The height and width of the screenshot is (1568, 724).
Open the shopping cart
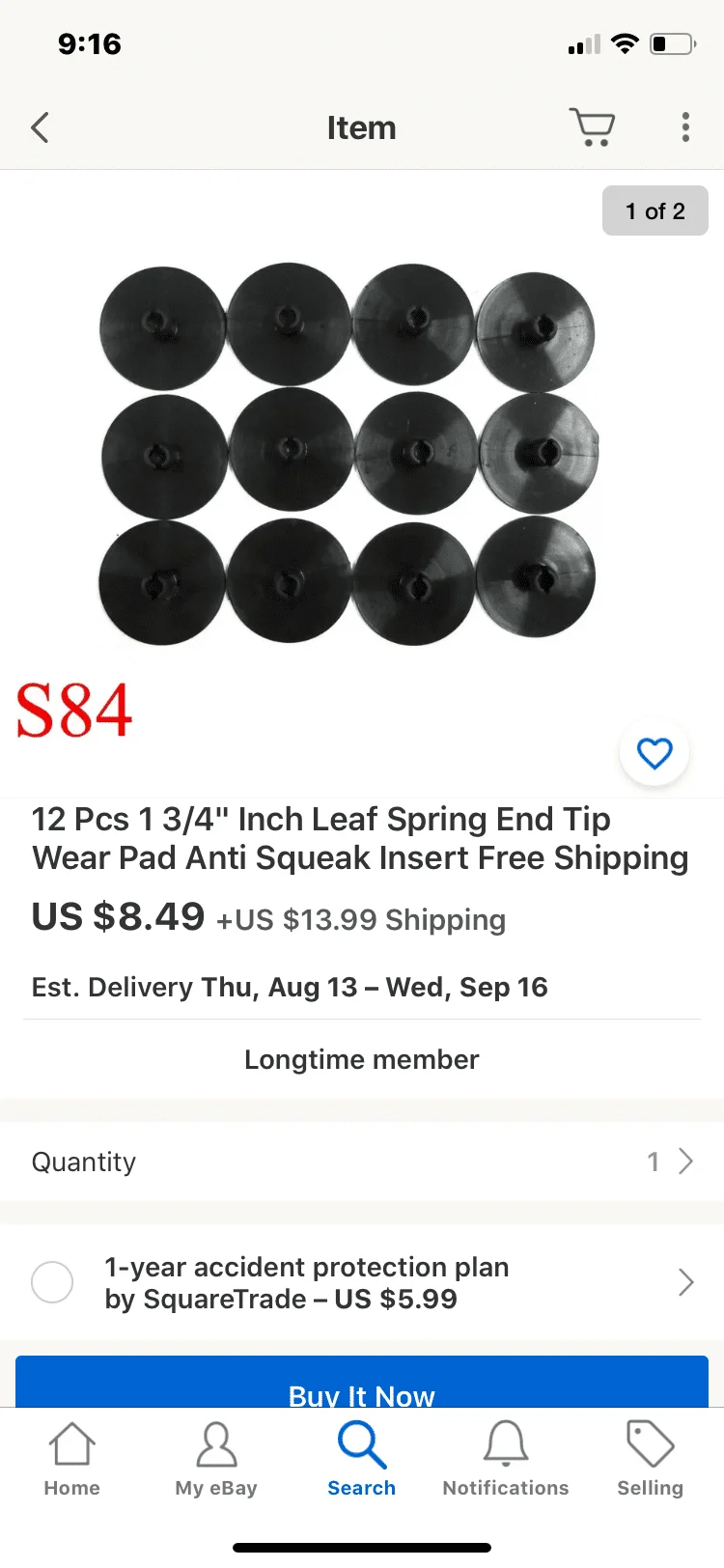point(592,127)
